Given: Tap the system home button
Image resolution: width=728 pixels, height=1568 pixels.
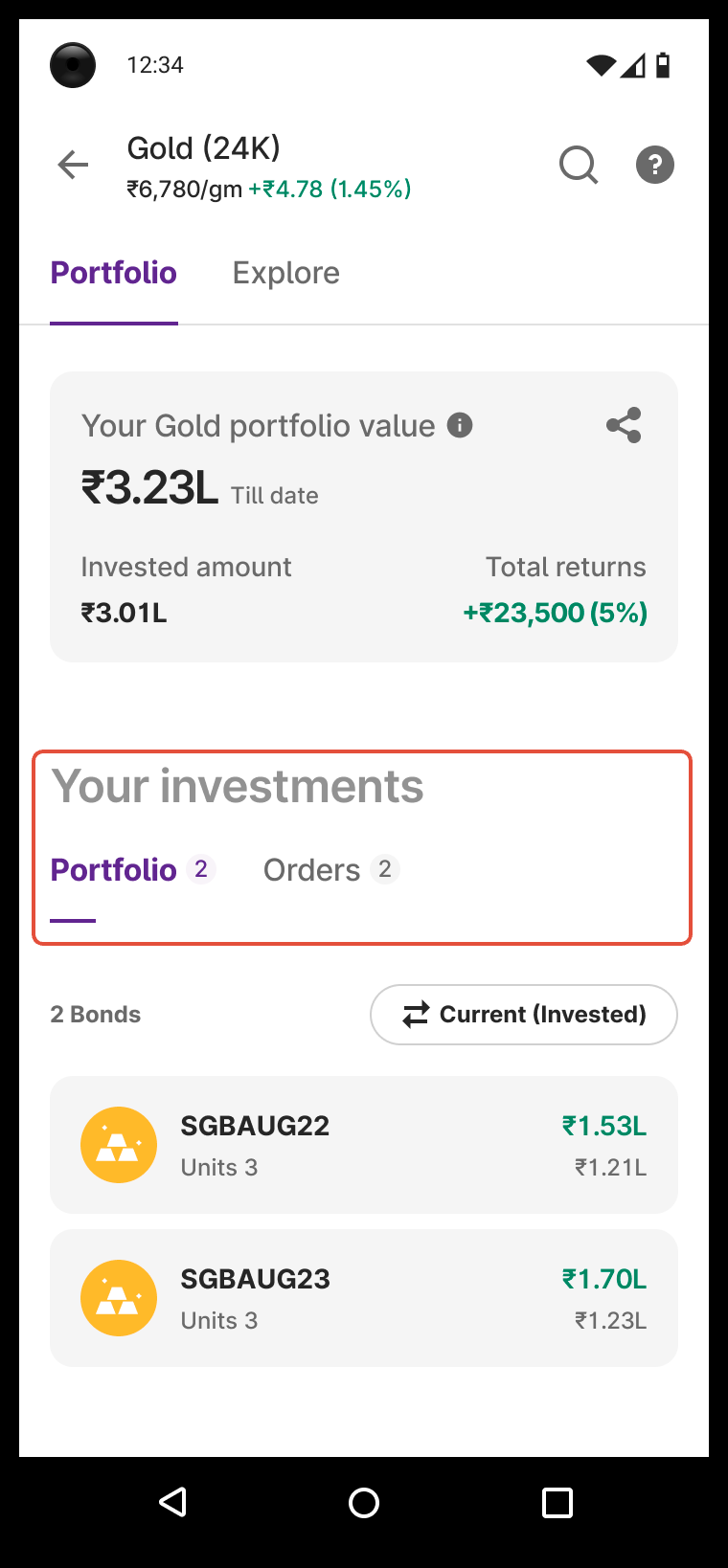Looking at the screenshot, I should click(x=364, y=1502).
